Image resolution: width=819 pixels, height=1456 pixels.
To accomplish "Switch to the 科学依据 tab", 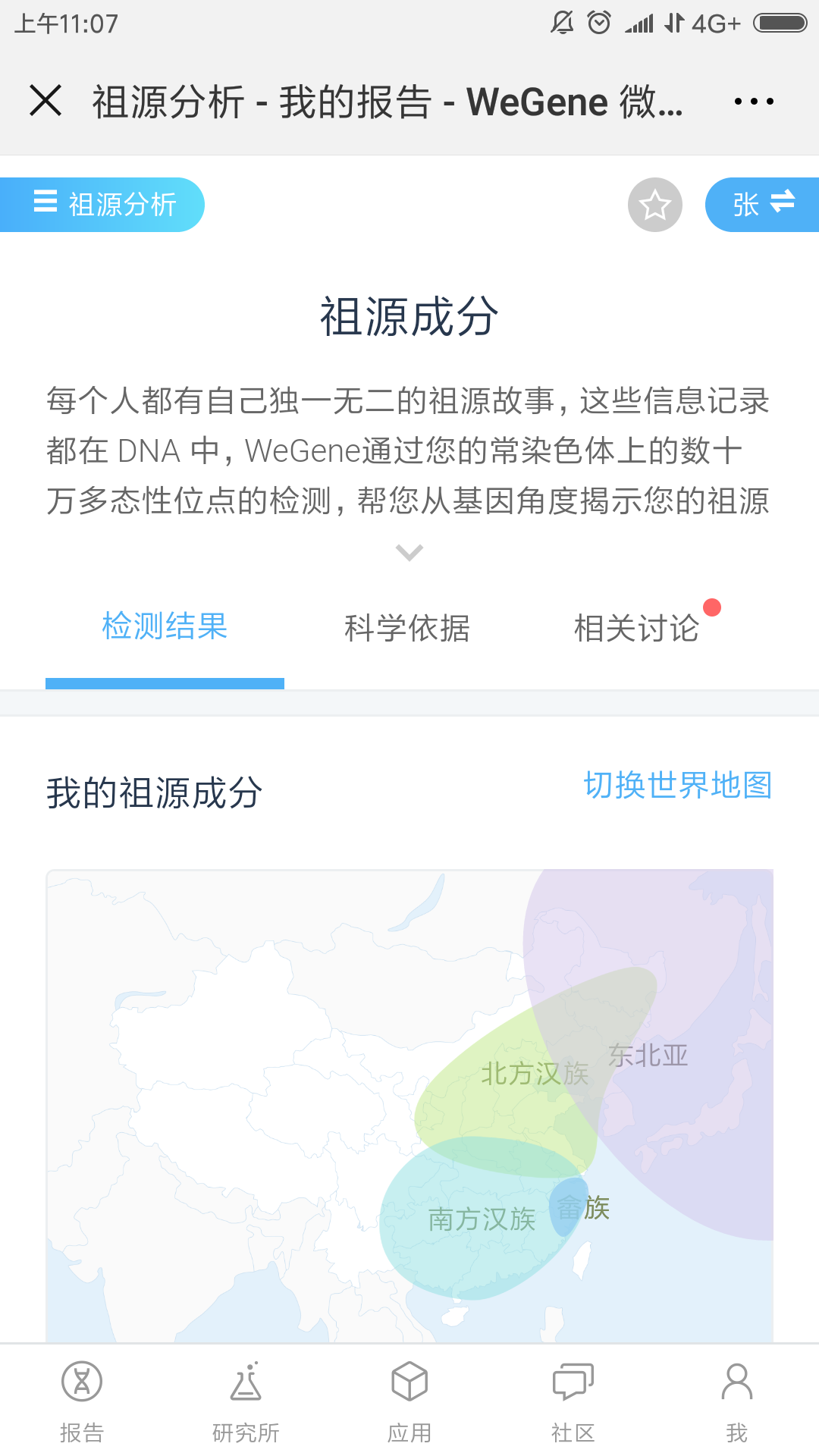I will click(x=407, y=629).
